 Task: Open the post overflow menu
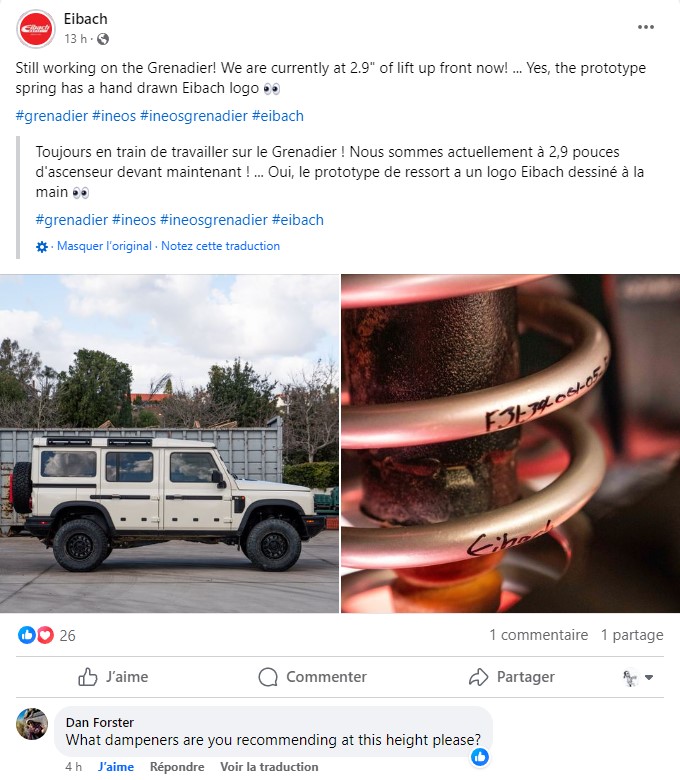(x=645, y=27)
